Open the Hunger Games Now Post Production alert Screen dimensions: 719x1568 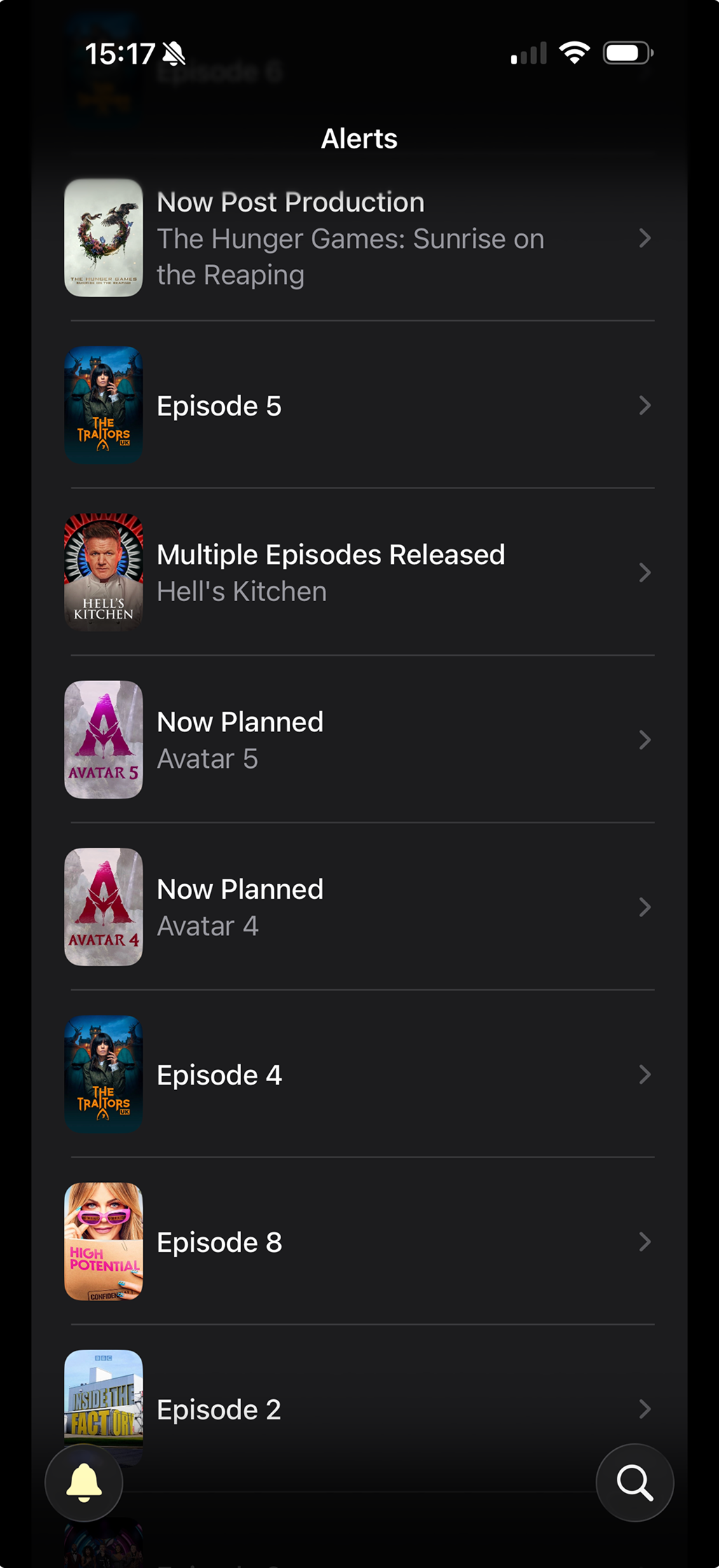coord(359,238)
